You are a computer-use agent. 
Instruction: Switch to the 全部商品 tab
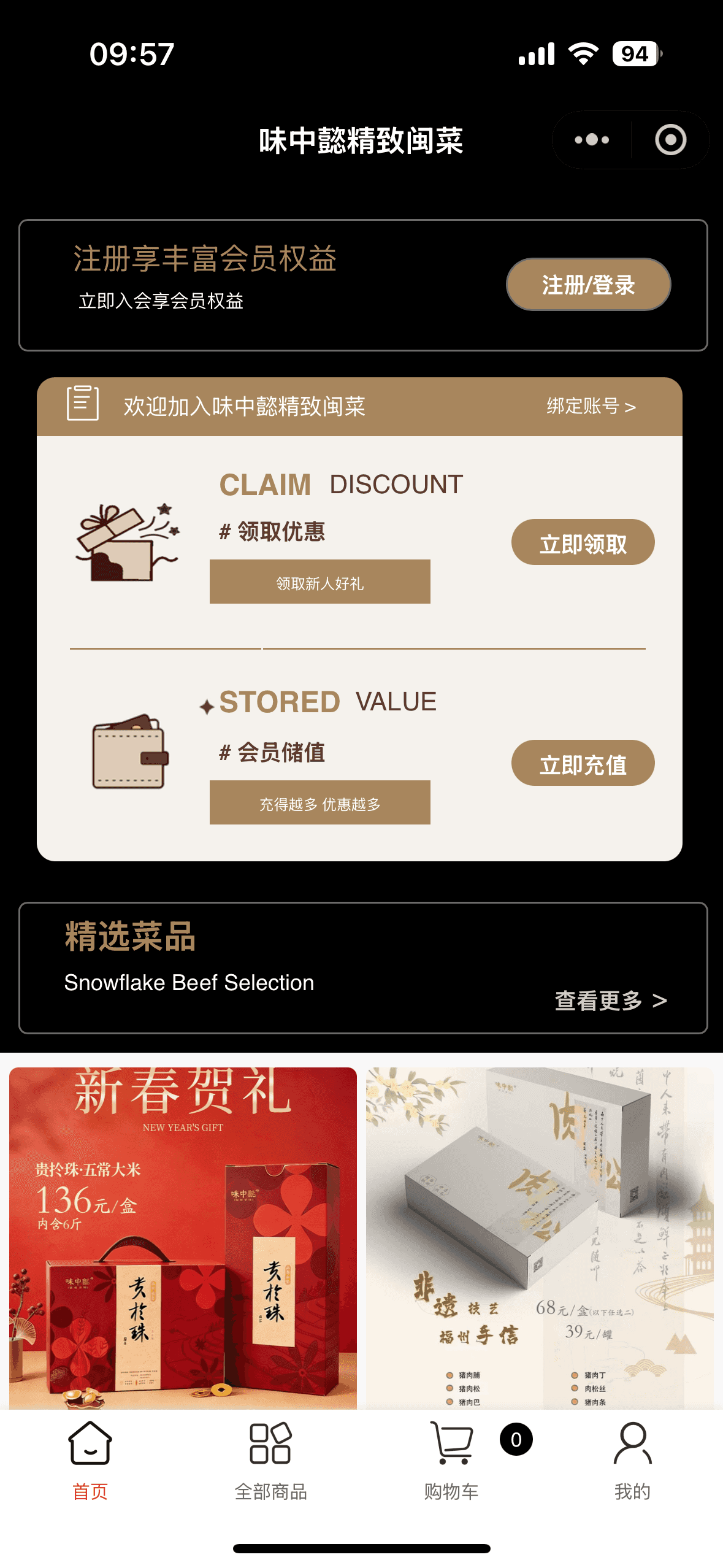(x=270, y=1461)
